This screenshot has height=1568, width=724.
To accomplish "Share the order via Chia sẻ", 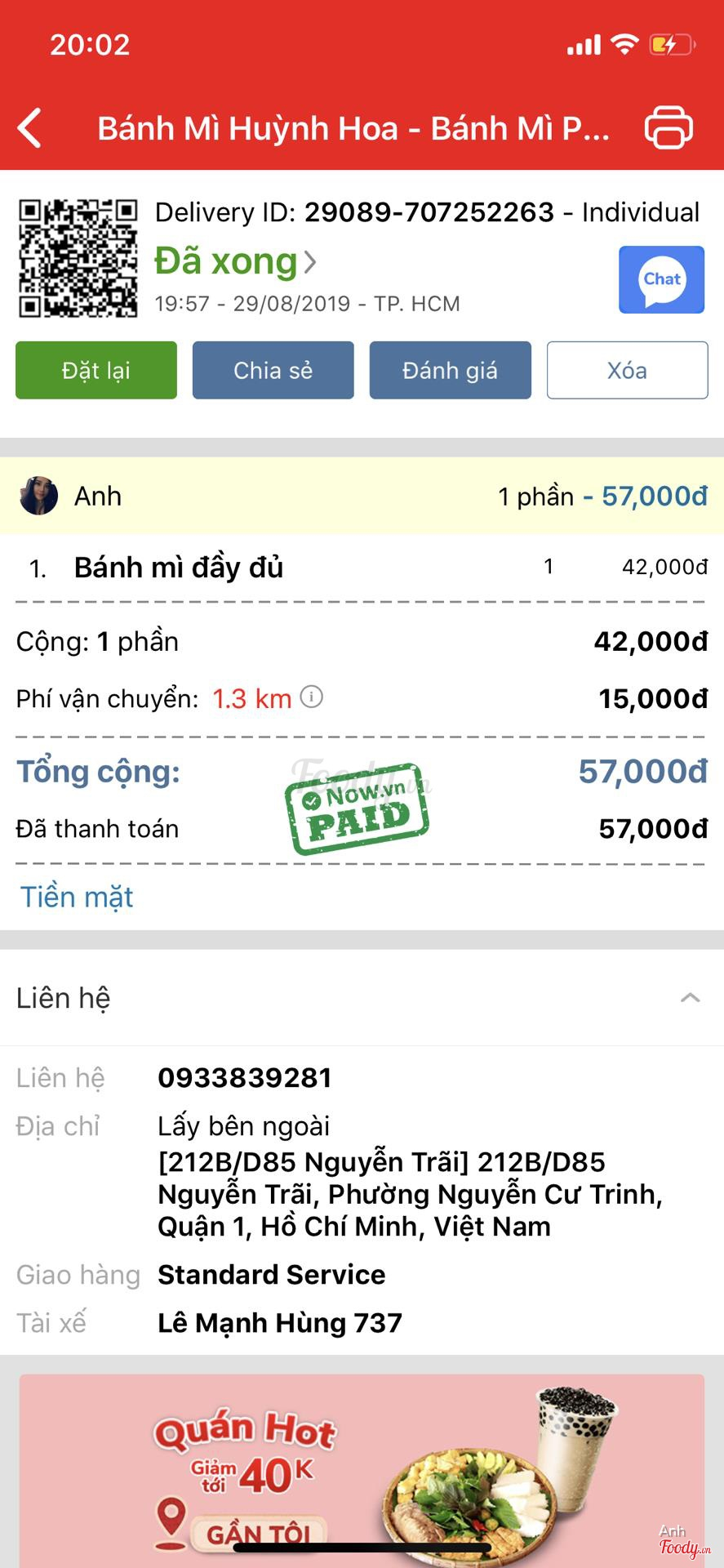I will 273,370.
